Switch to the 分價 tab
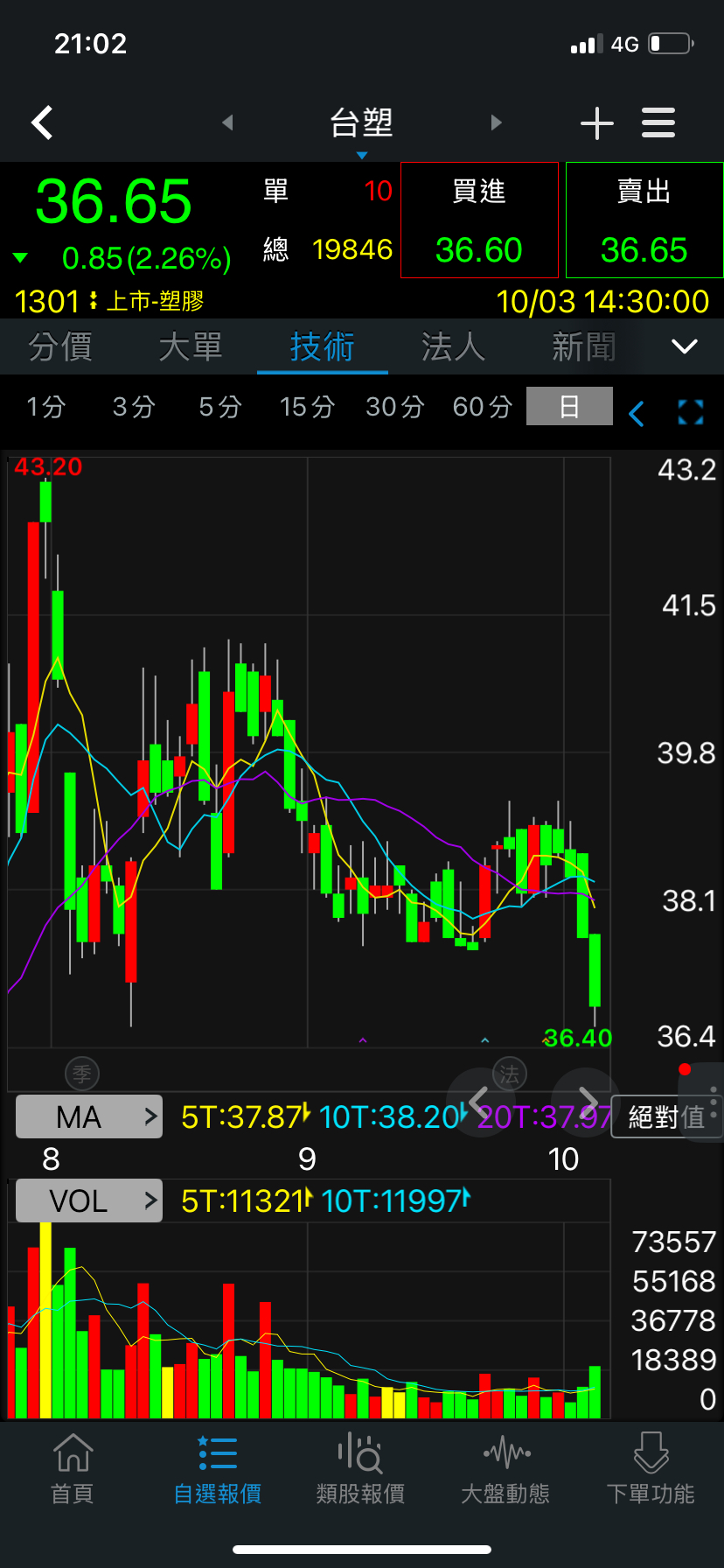 (x=60, y=347)
